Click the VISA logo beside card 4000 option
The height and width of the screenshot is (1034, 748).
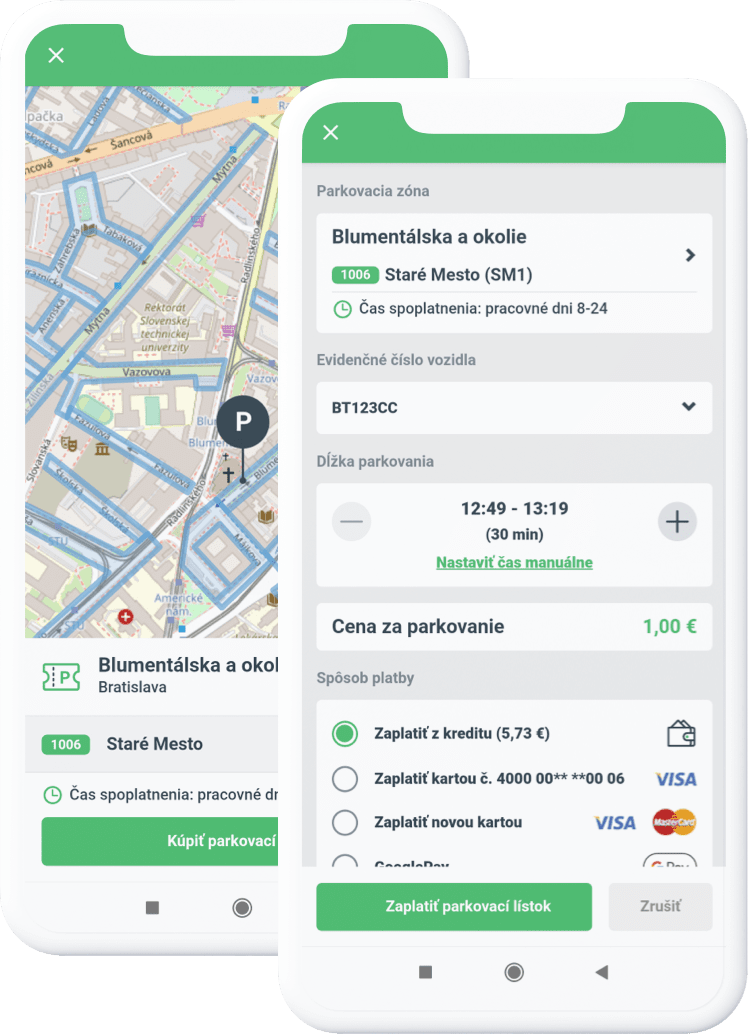[675, 779]
